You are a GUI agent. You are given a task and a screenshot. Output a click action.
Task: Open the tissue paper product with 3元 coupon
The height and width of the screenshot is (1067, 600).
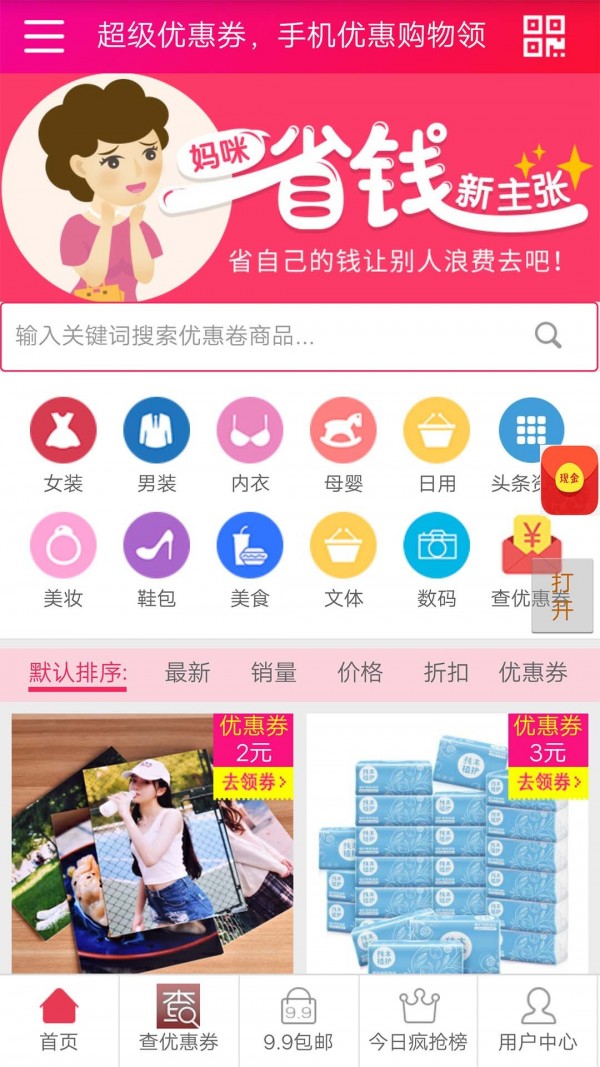447,843
